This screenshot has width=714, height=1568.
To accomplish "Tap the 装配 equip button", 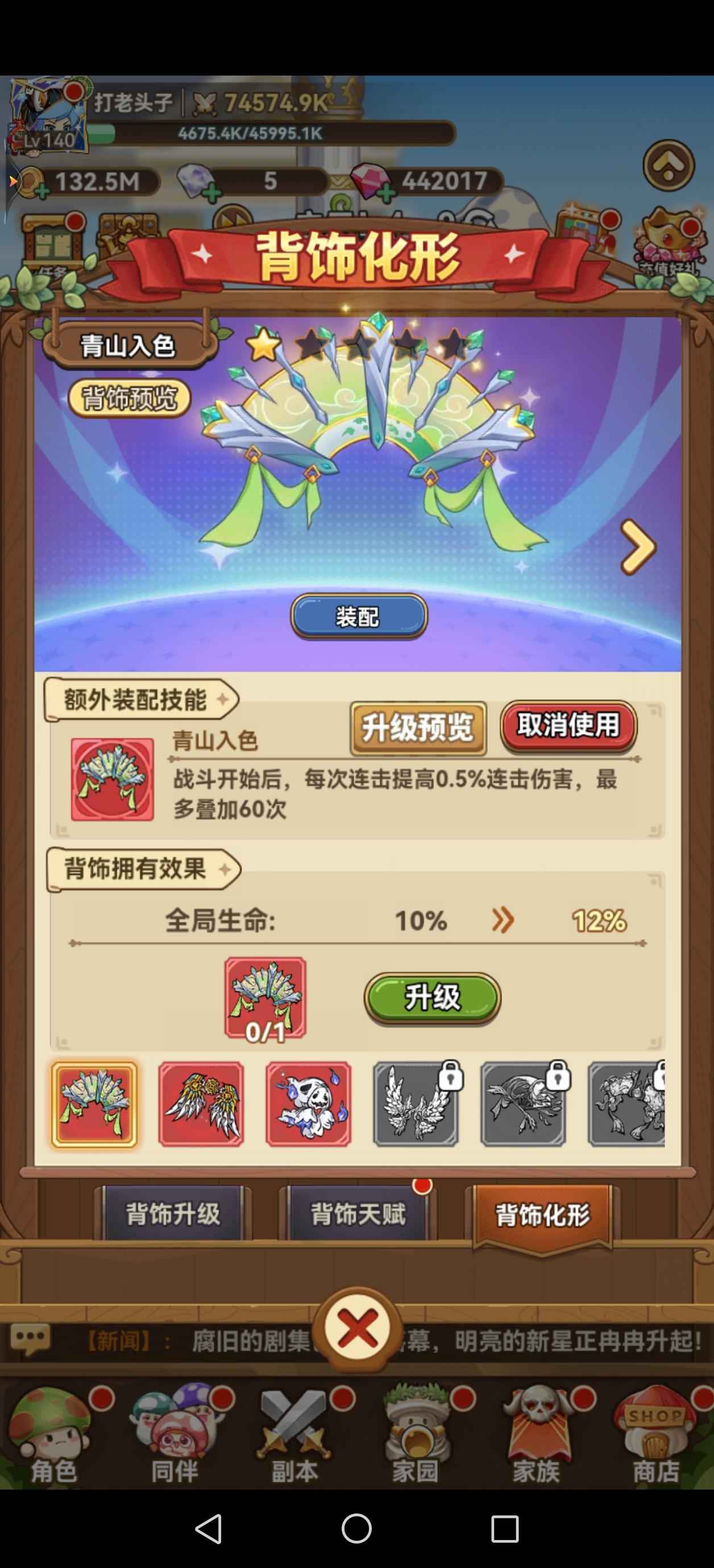I will [x=358, y=616].
